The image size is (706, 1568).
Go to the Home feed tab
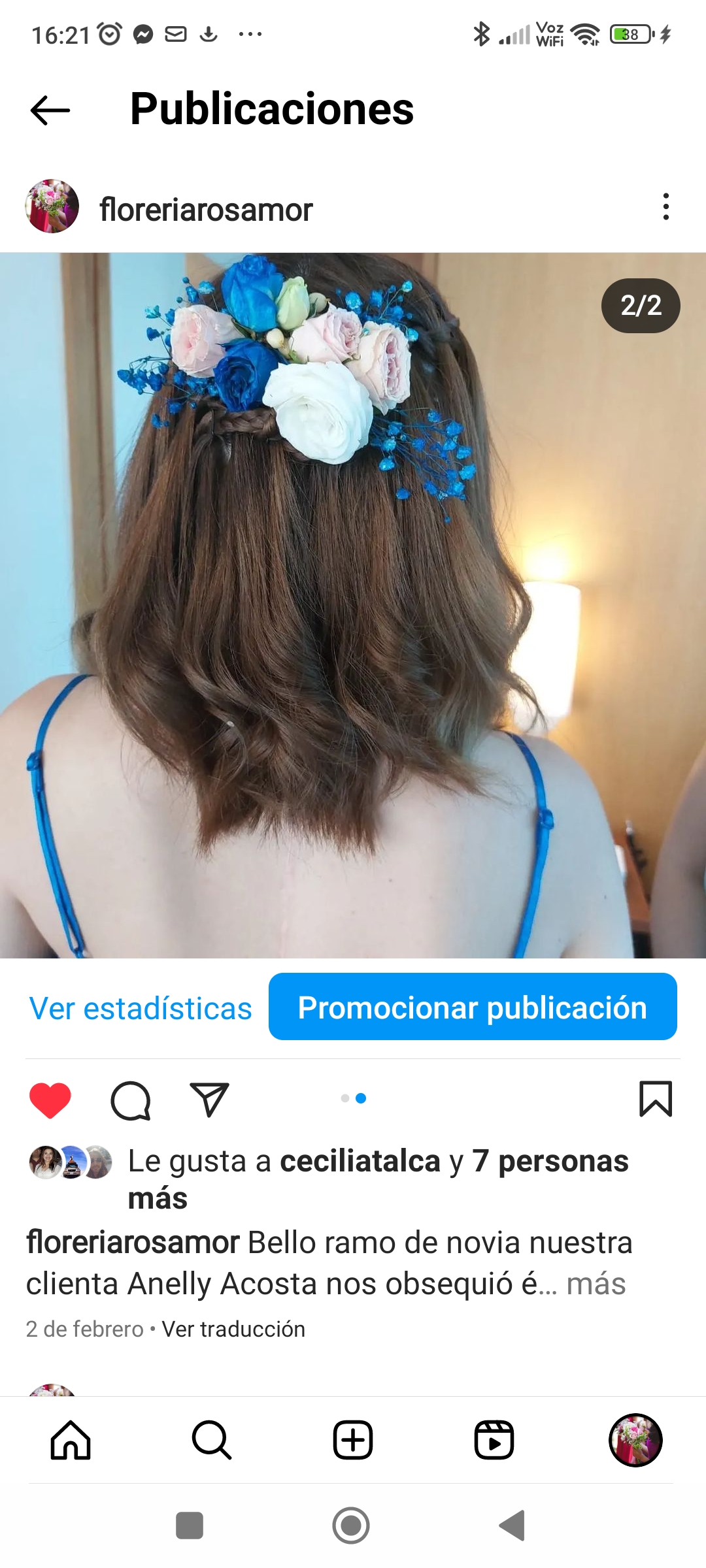pyautogui.click(x=71, y=1440)
